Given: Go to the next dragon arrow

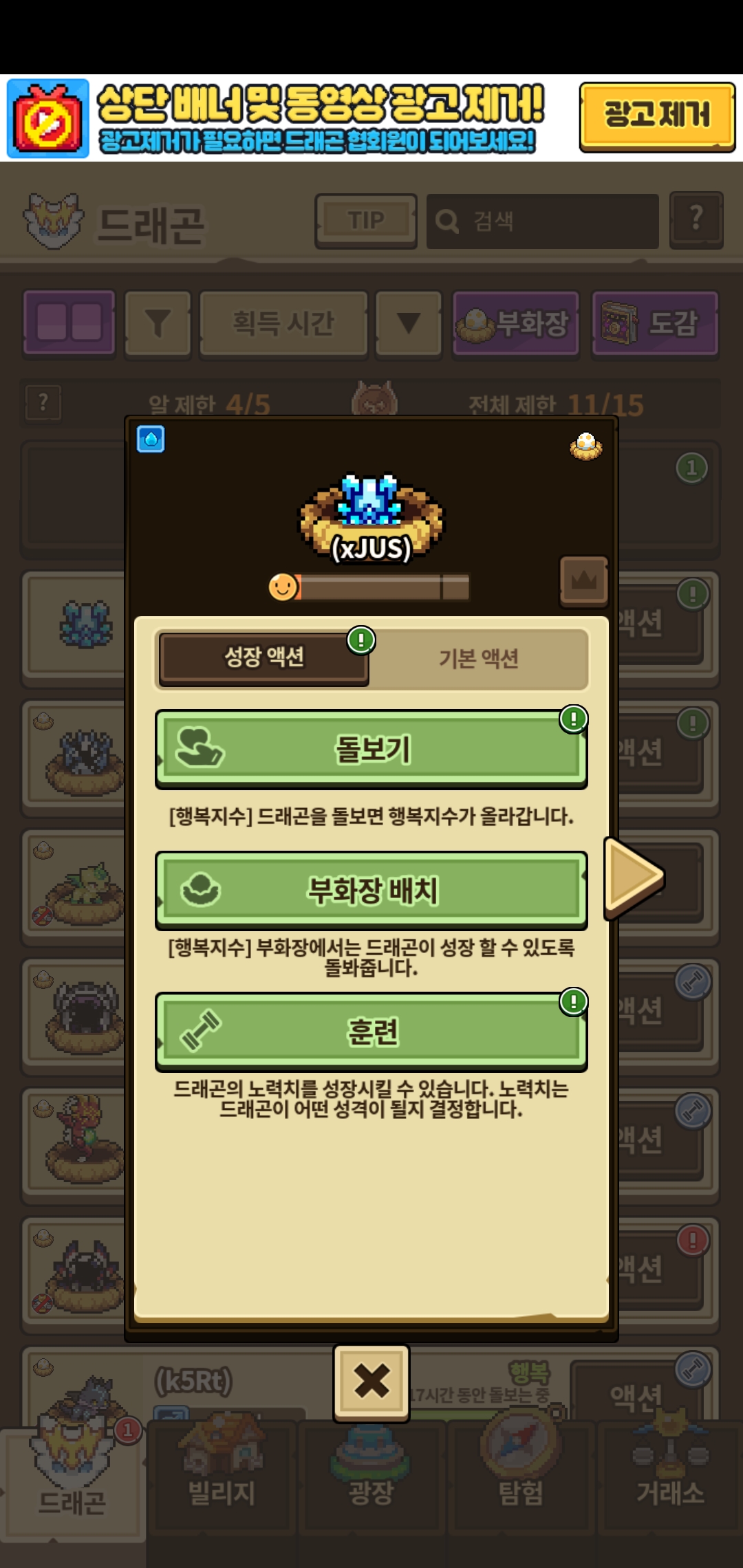Looking at the screenshot, I should (x=633, y=878).
